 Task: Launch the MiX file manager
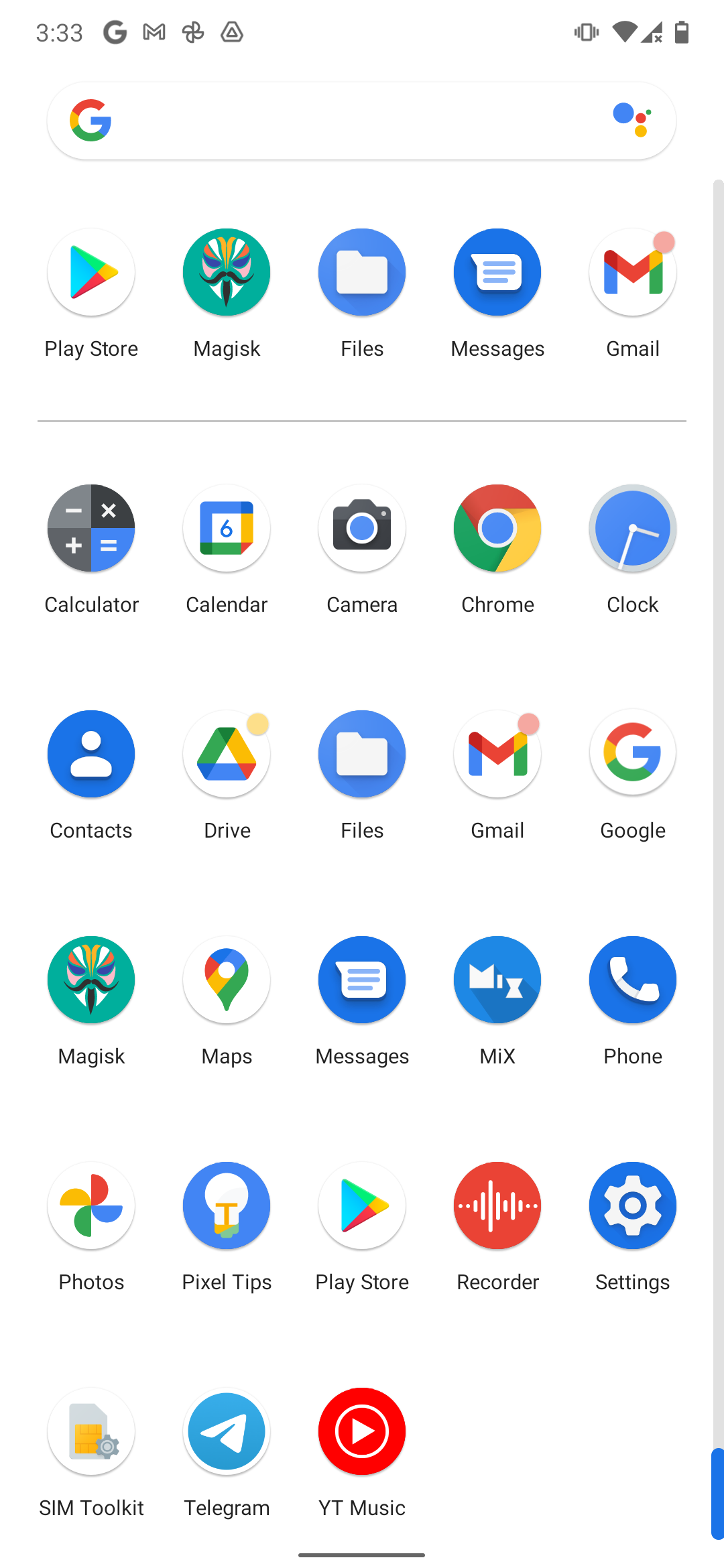pyautogui.click(x=497, y=980)
